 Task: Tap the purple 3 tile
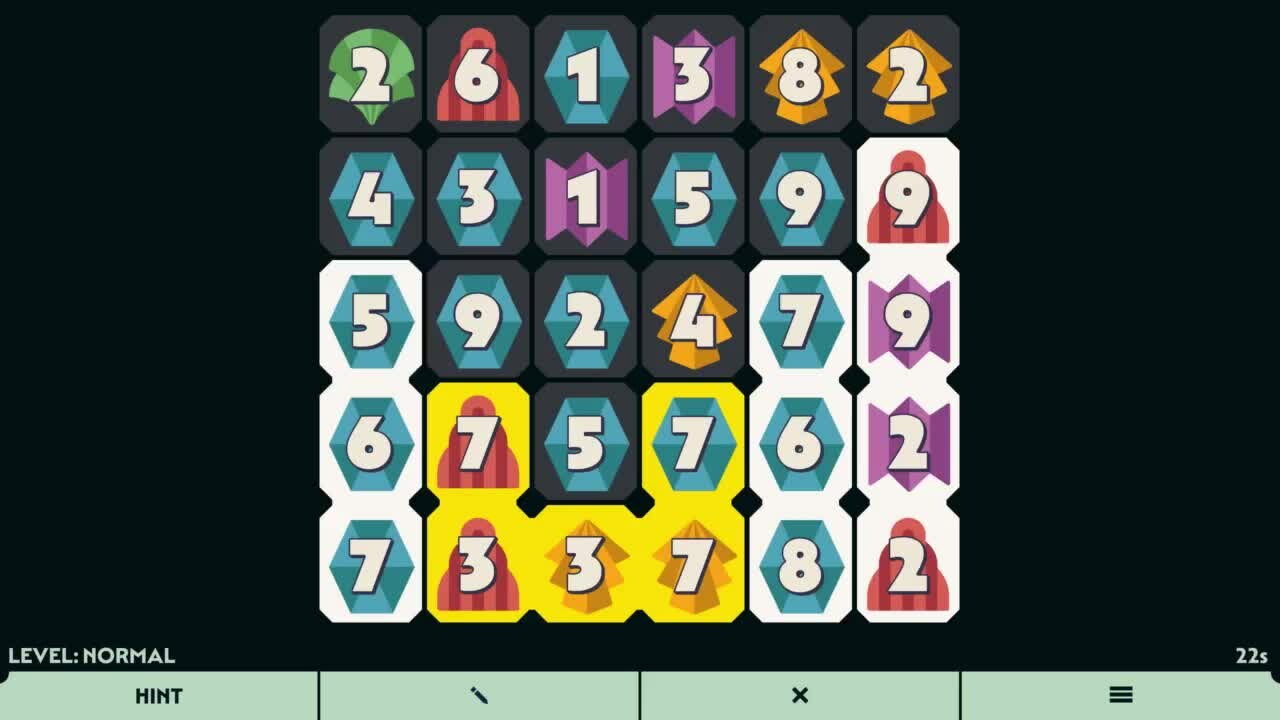[693, 76]
